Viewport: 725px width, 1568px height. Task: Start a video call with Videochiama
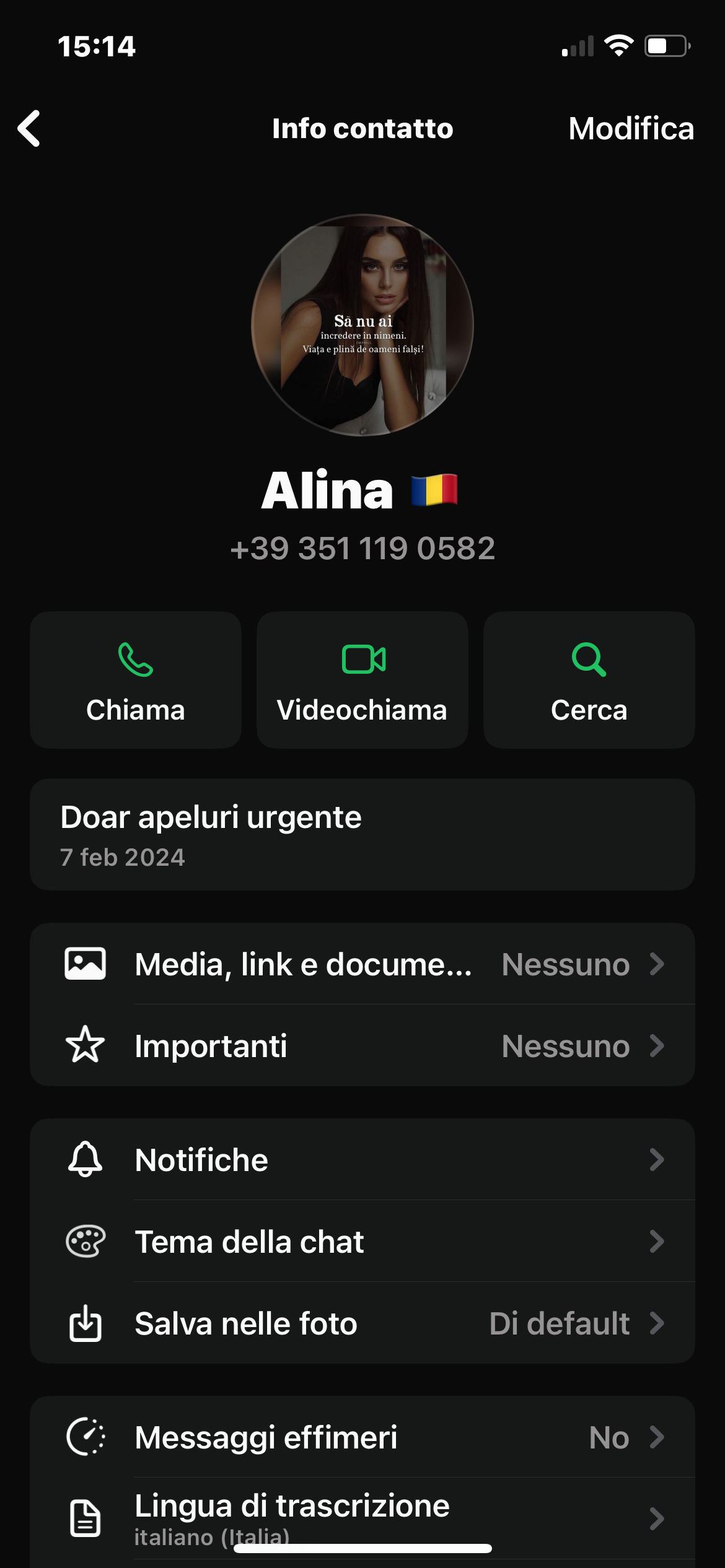(x=362, y=679)
